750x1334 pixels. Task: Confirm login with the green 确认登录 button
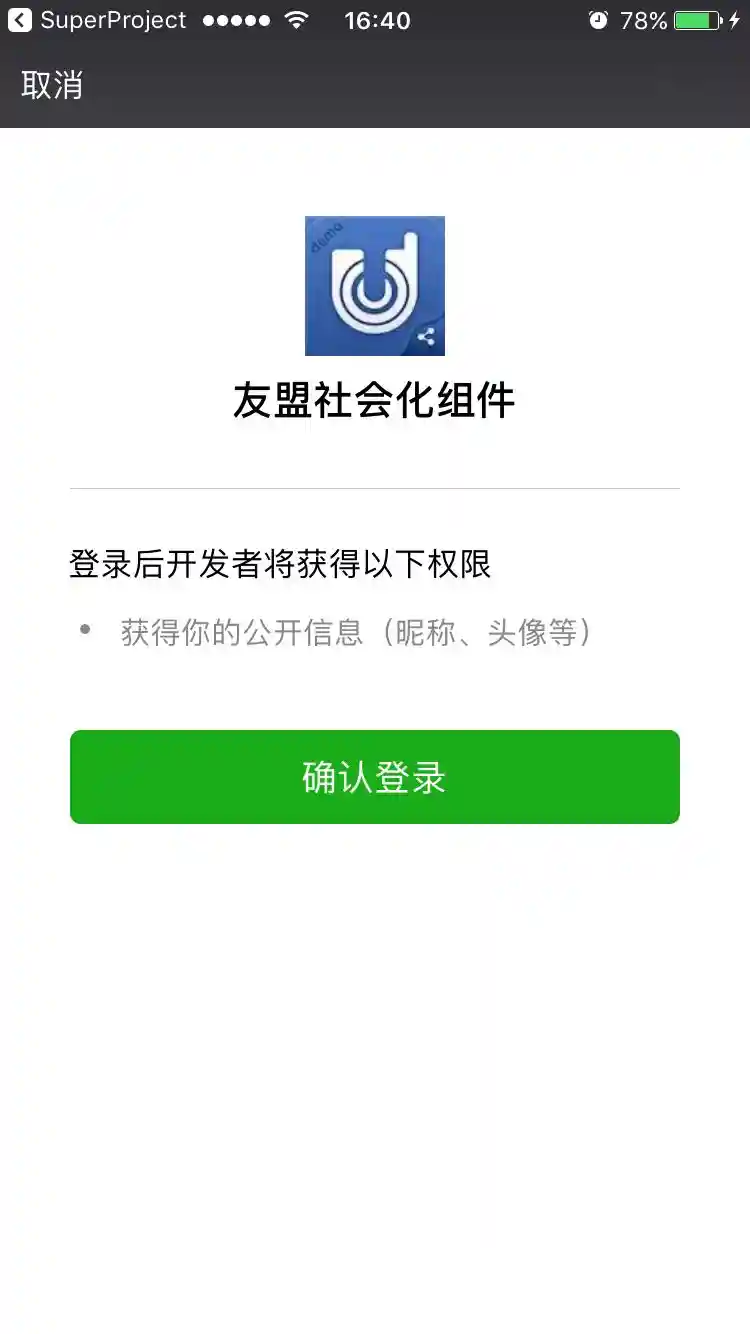[x=375, y=777]
